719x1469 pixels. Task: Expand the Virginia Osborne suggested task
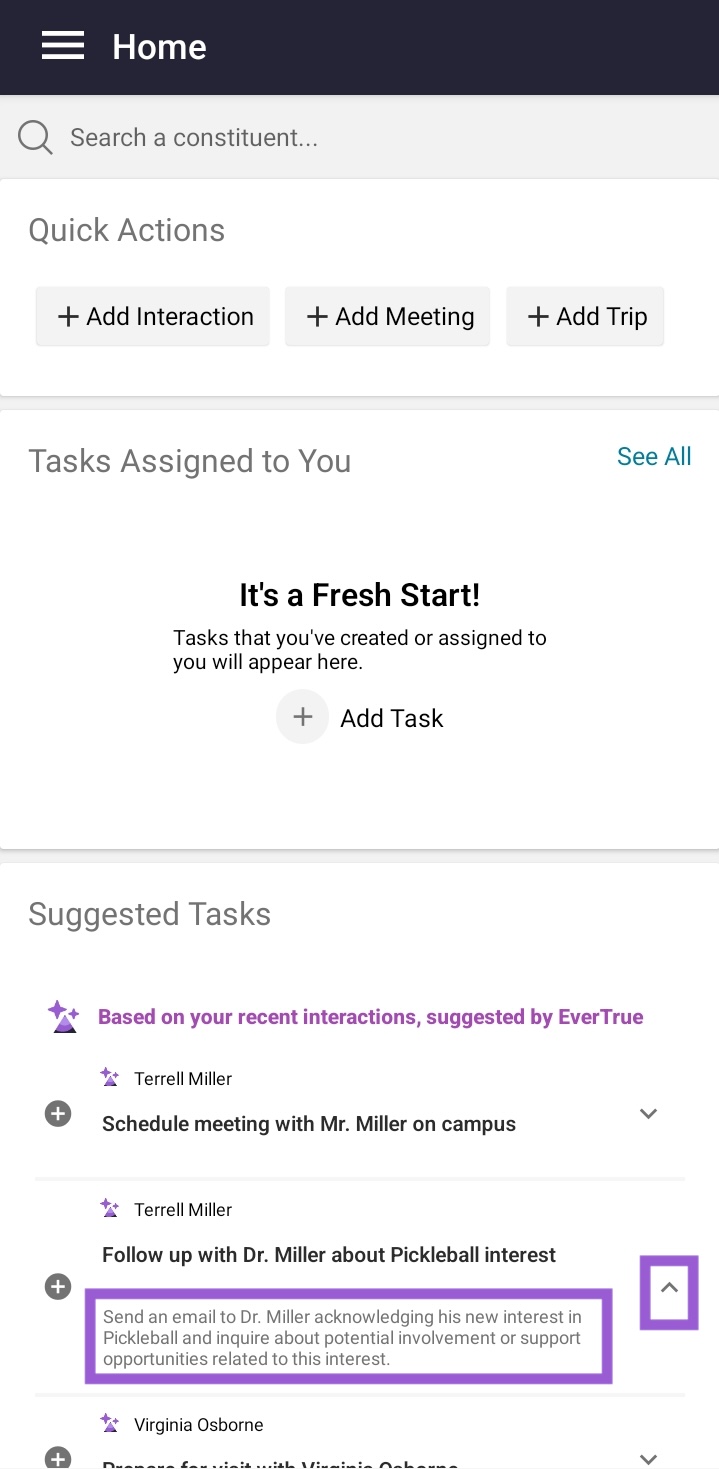click(648, 1458)
